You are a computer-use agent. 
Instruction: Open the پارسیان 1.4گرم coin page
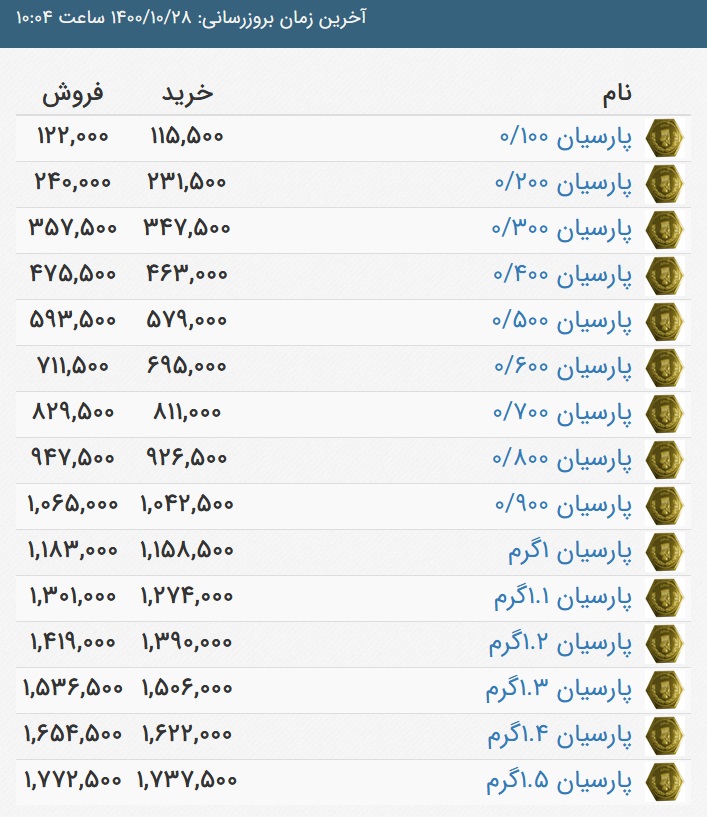560,736
